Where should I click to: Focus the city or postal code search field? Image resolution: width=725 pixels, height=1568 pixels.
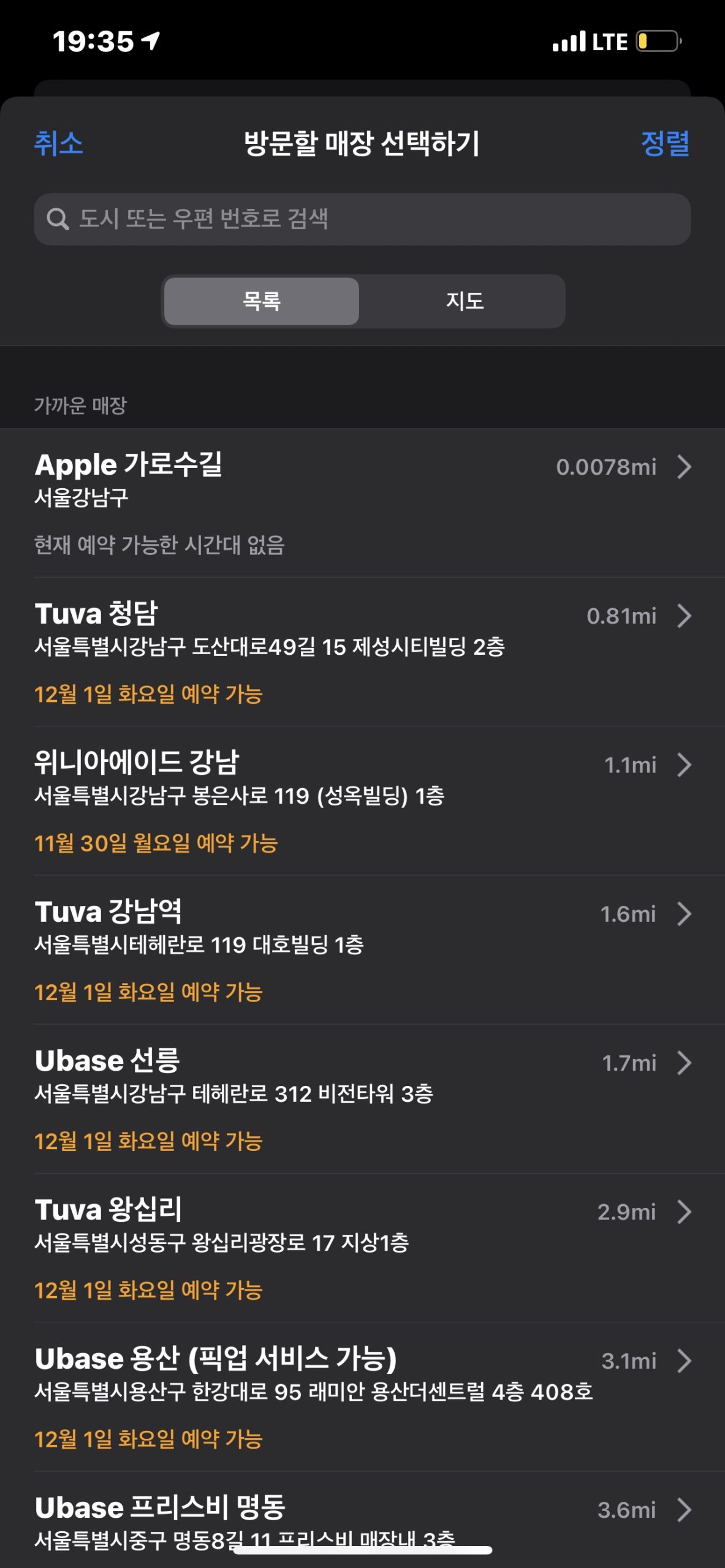(x=362, y=219)
